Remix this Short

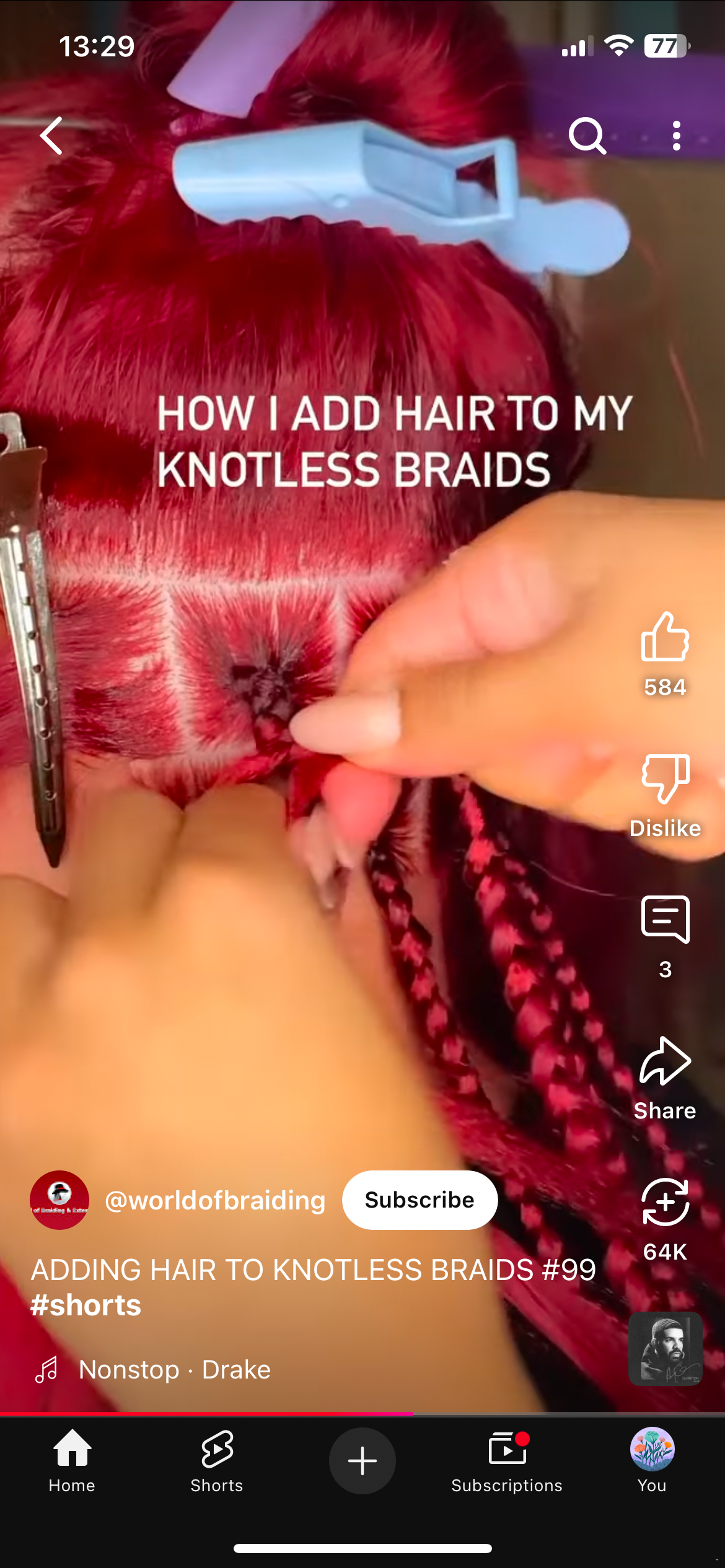coord(665,1203)
